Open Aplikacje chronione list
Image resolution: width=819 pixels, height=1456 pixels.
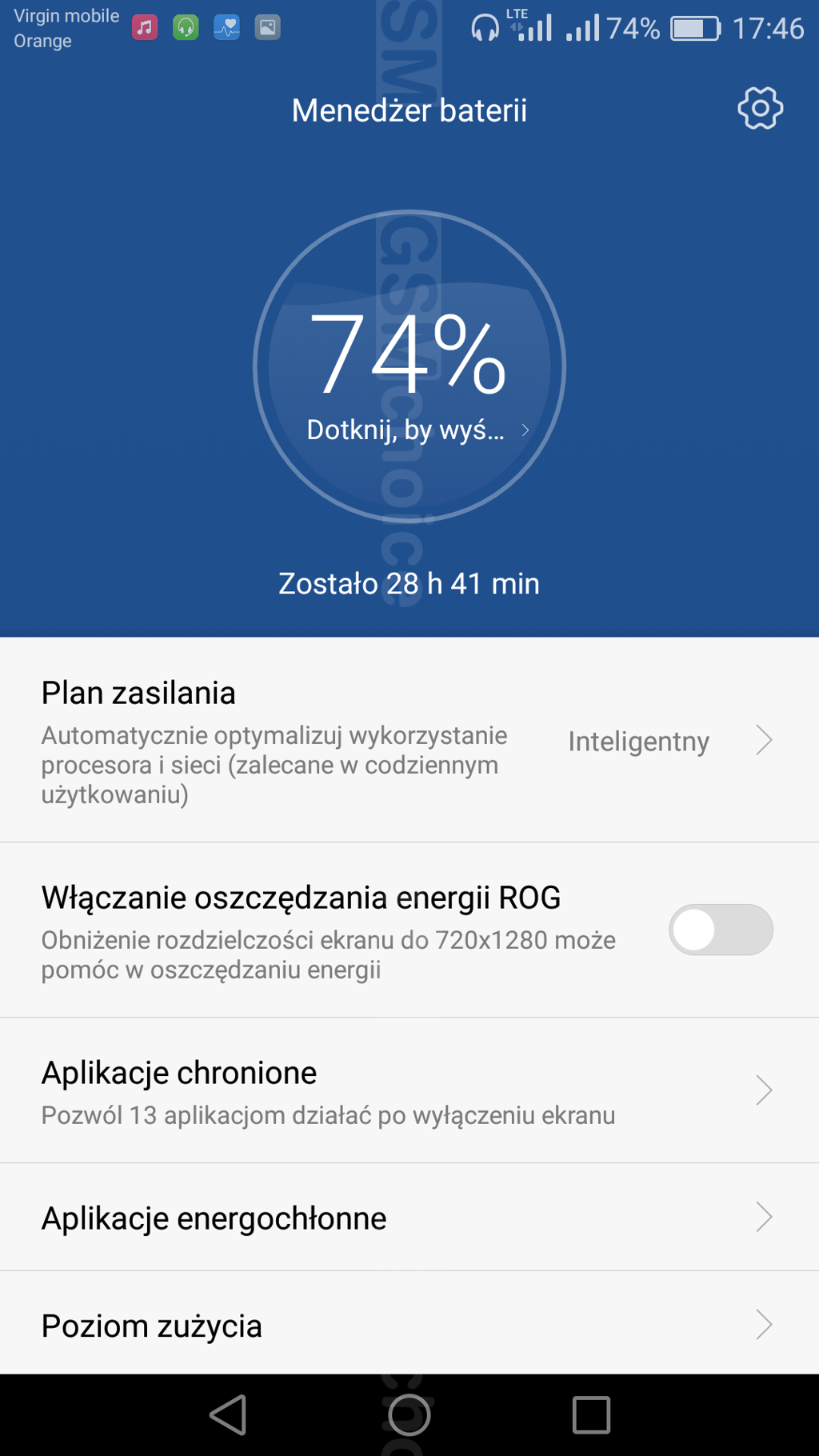coord(409,1090)
